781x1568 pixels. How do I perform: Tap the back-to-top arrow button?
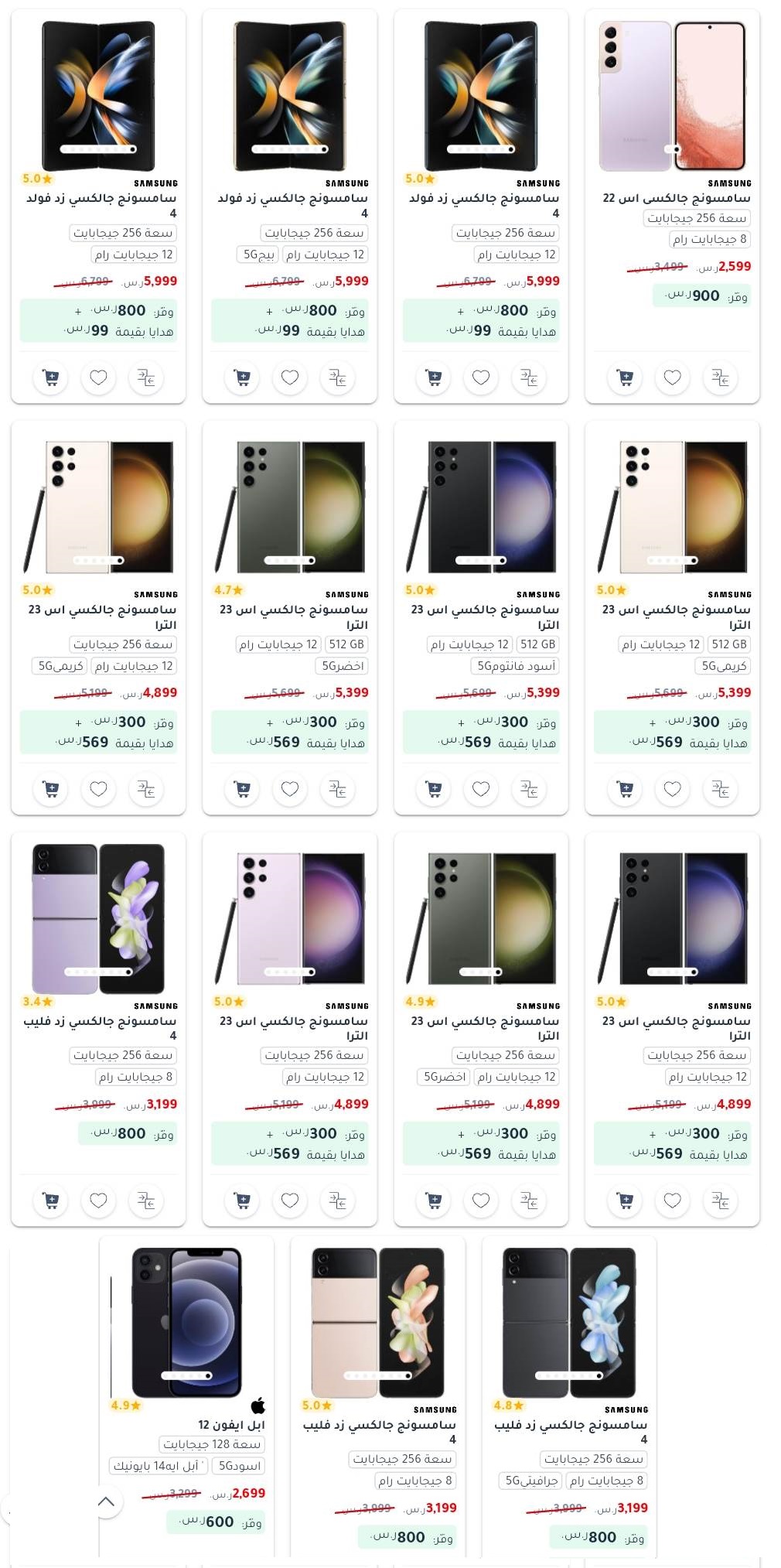tap(106, 1501)
